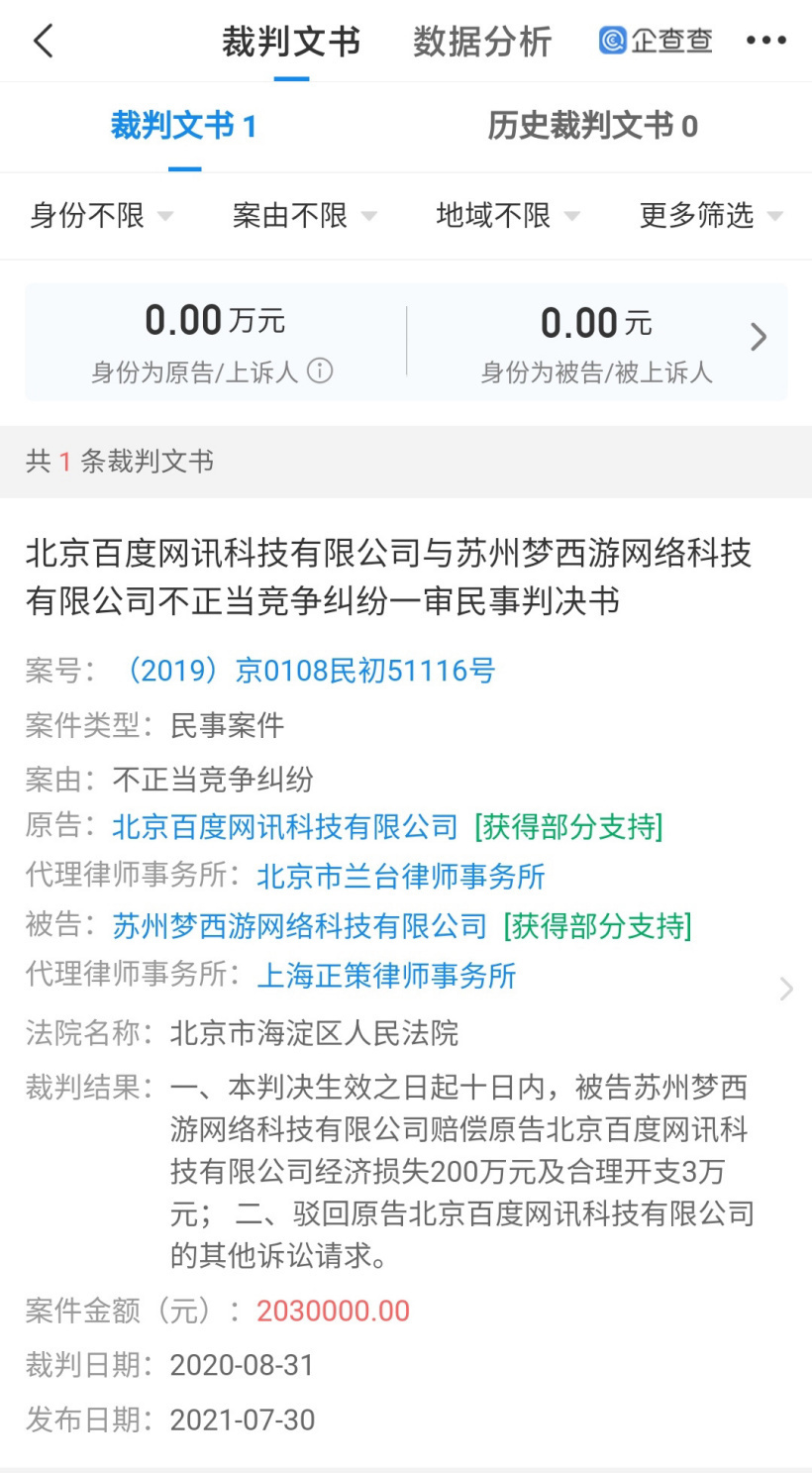The width and height of the screenshot is (812, 1473).
Task: View plaintiff 北京百度网讯科技有限公司
Action: coord(285,826)
